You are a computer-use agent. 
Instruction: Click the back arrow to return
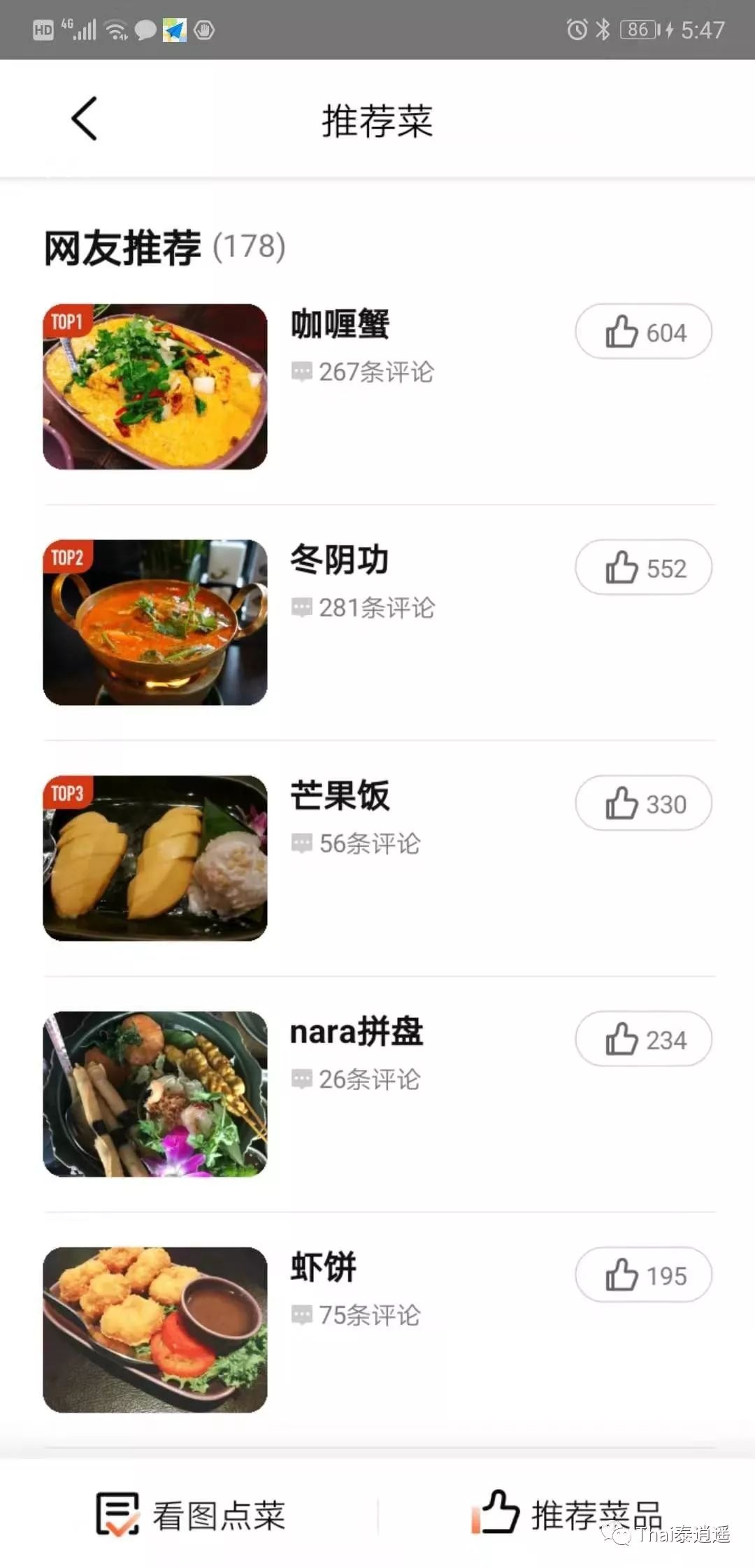83,117
